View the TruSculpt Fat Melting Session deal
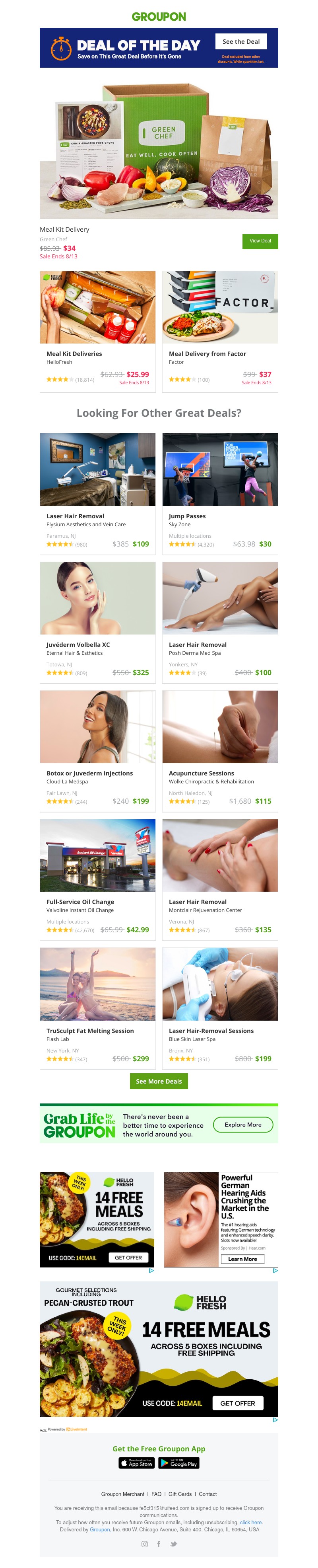The width and height of the screenshot is (318, 1568). tap(97, 1008)
